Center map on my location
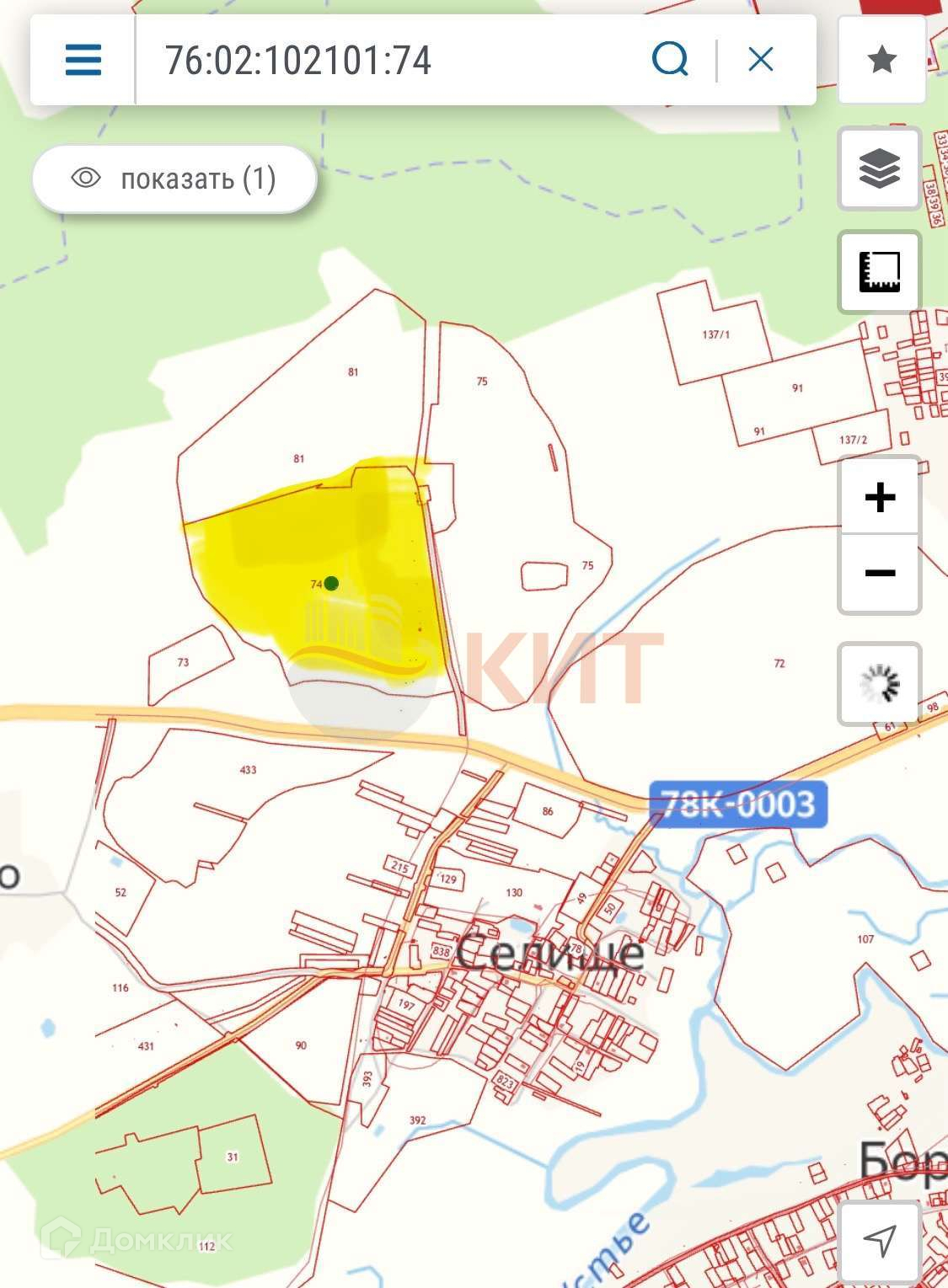948x1288 pixels. 880,1240
